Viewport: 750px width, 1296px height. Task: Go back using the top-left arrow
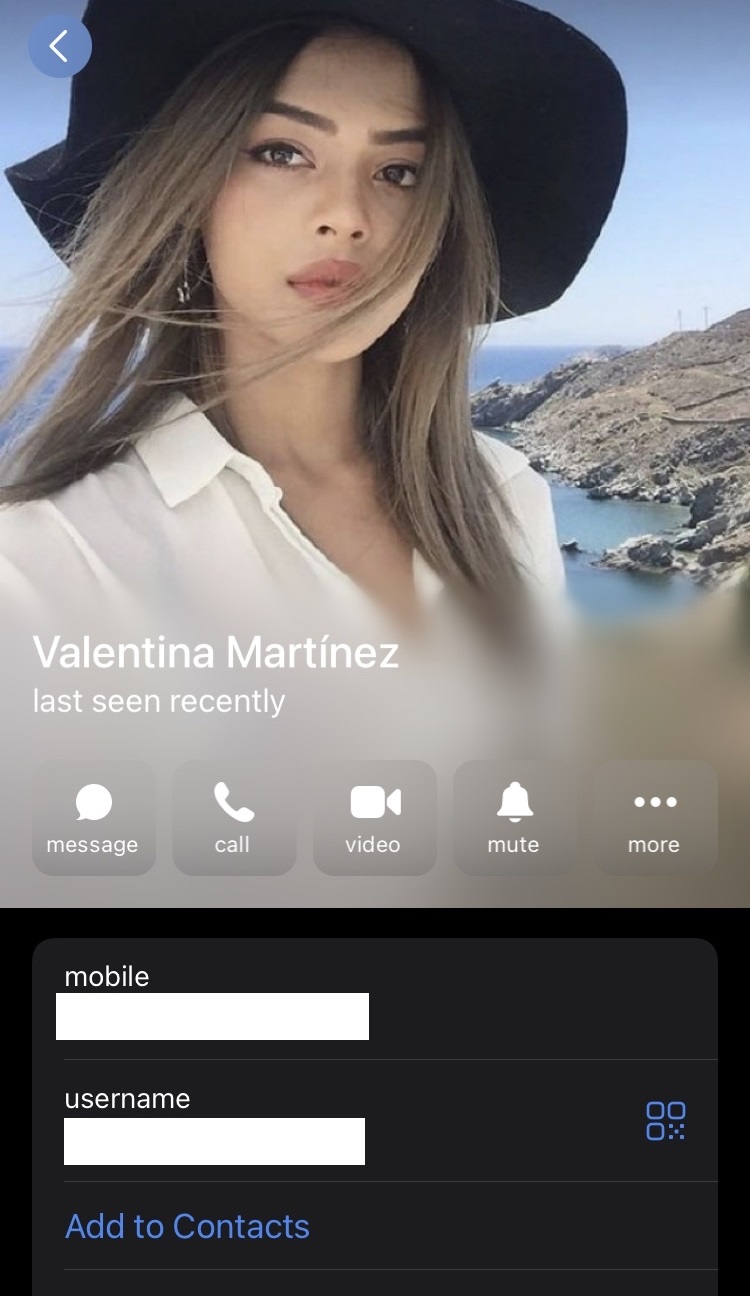(59, 46)
